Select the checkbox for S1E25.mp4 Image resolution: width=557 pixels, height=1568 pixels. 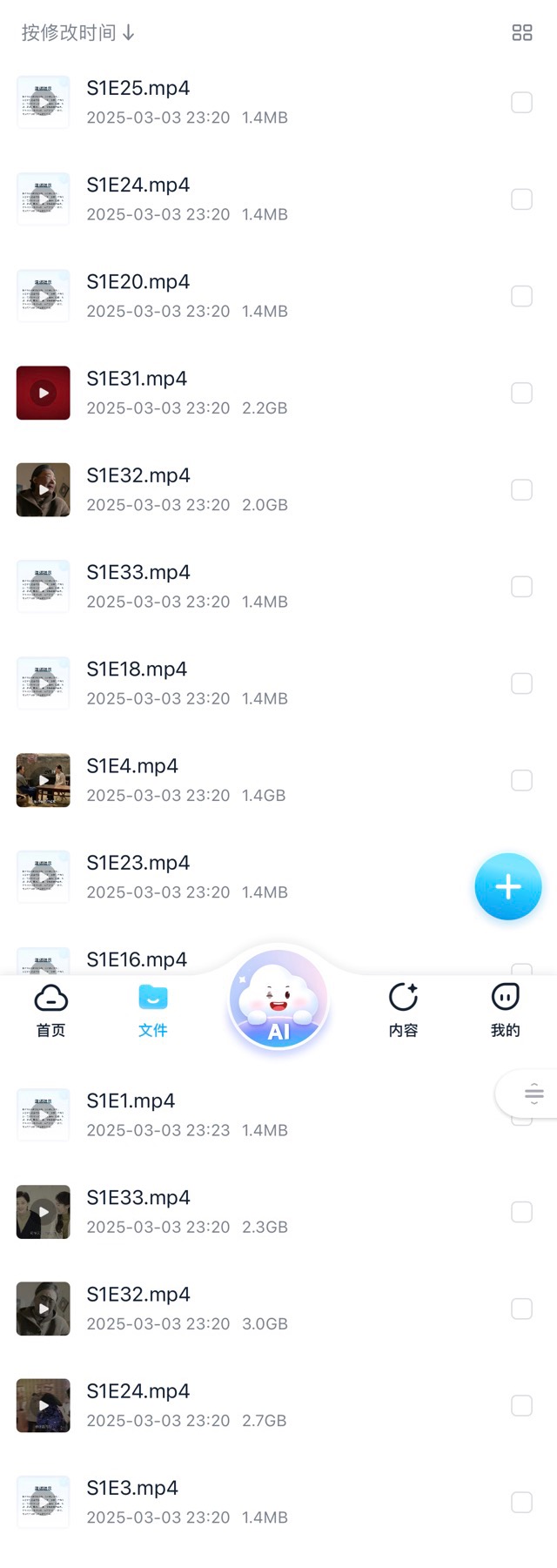[x=521, y=103]
